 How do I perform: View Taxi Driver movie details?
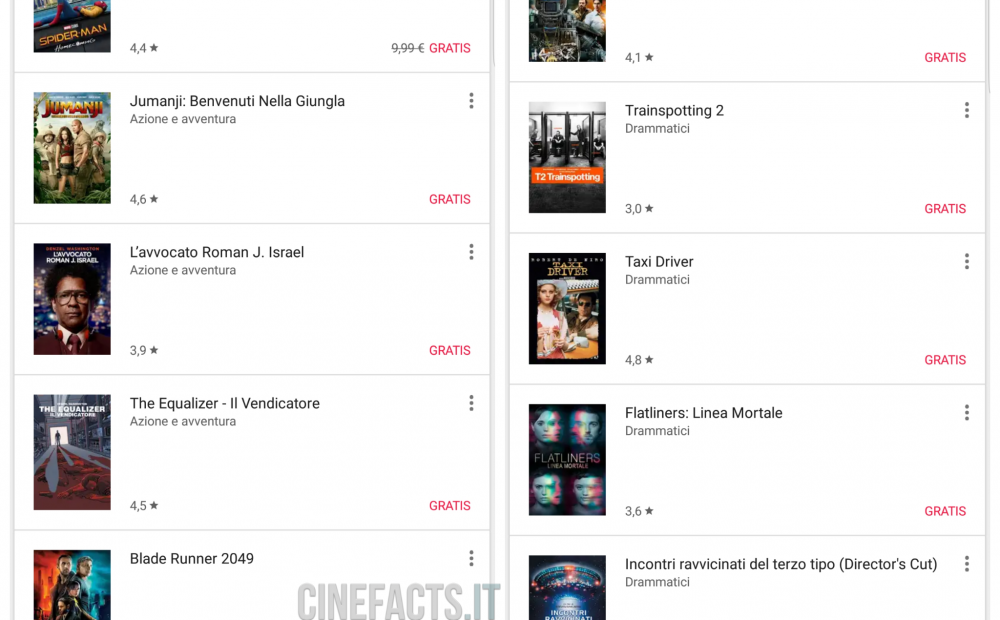click(659, 261)
